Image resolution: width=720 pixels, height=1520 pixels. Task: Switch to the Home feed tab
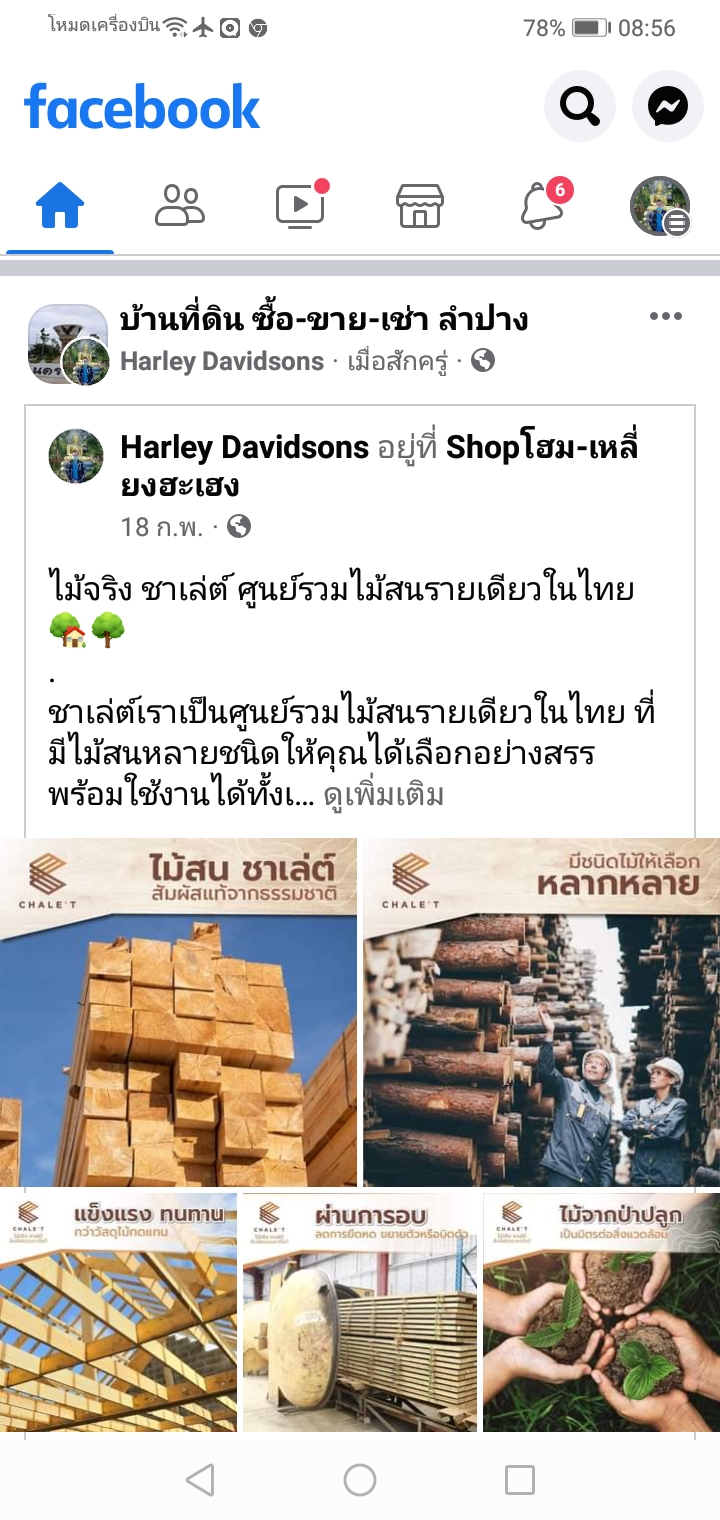pos(60,206)
